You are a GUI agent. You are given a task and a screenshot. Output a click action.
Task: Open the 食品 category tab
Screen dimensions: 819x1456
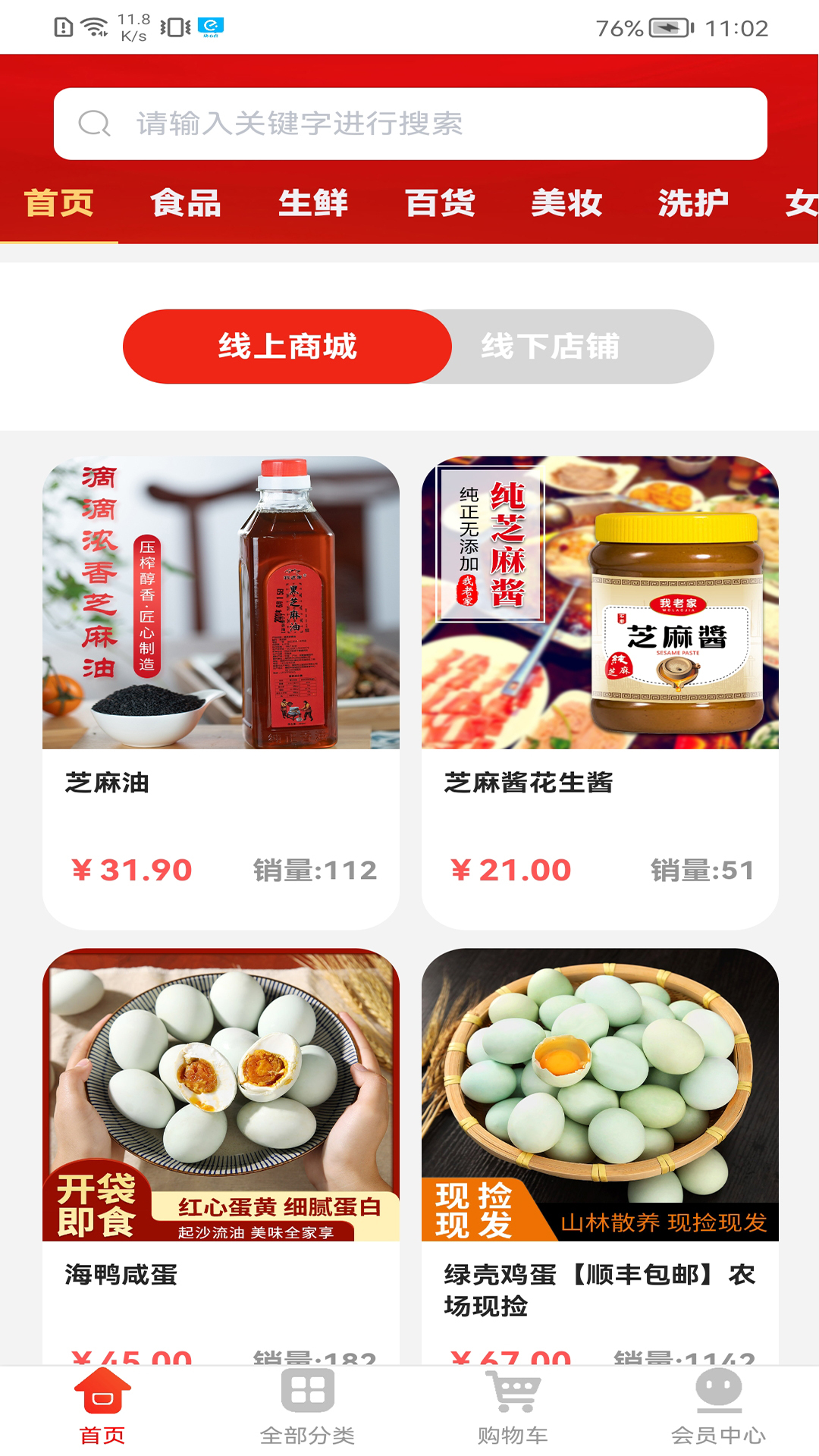[184, 203]
